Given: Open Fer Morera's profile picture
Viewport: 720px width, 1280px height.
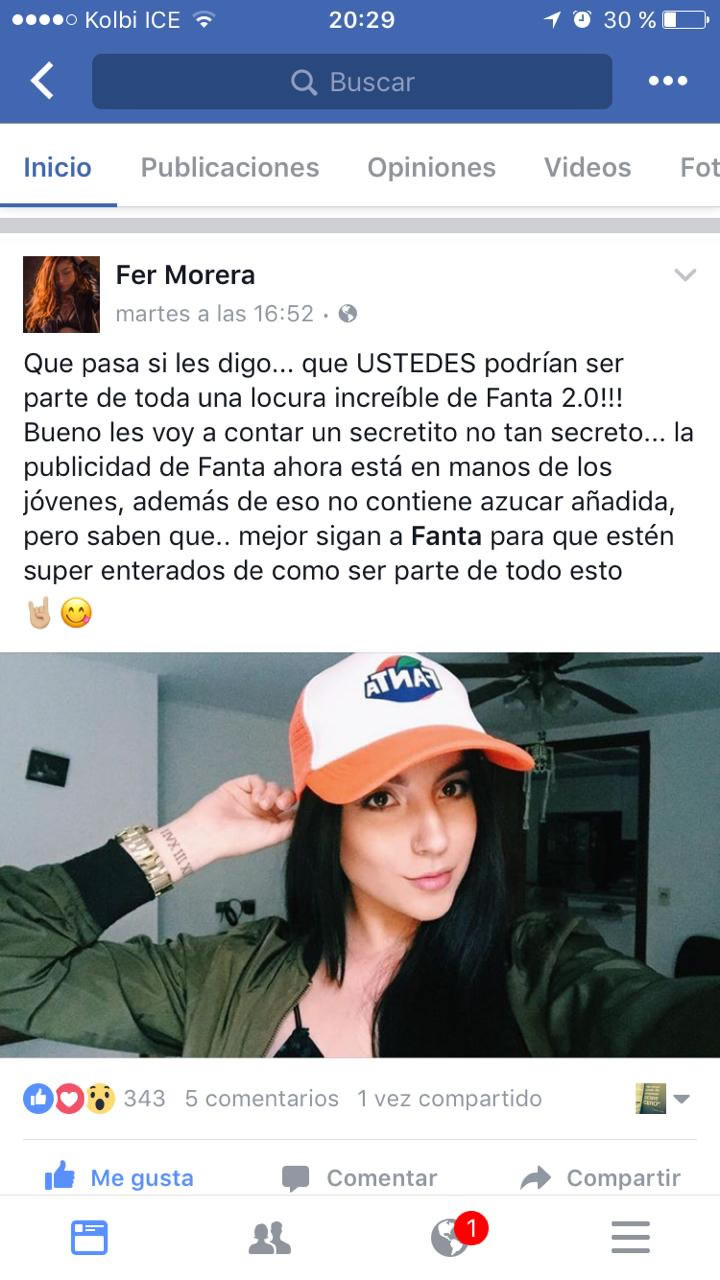Looking at the screenshot, I should coord(61,294).
